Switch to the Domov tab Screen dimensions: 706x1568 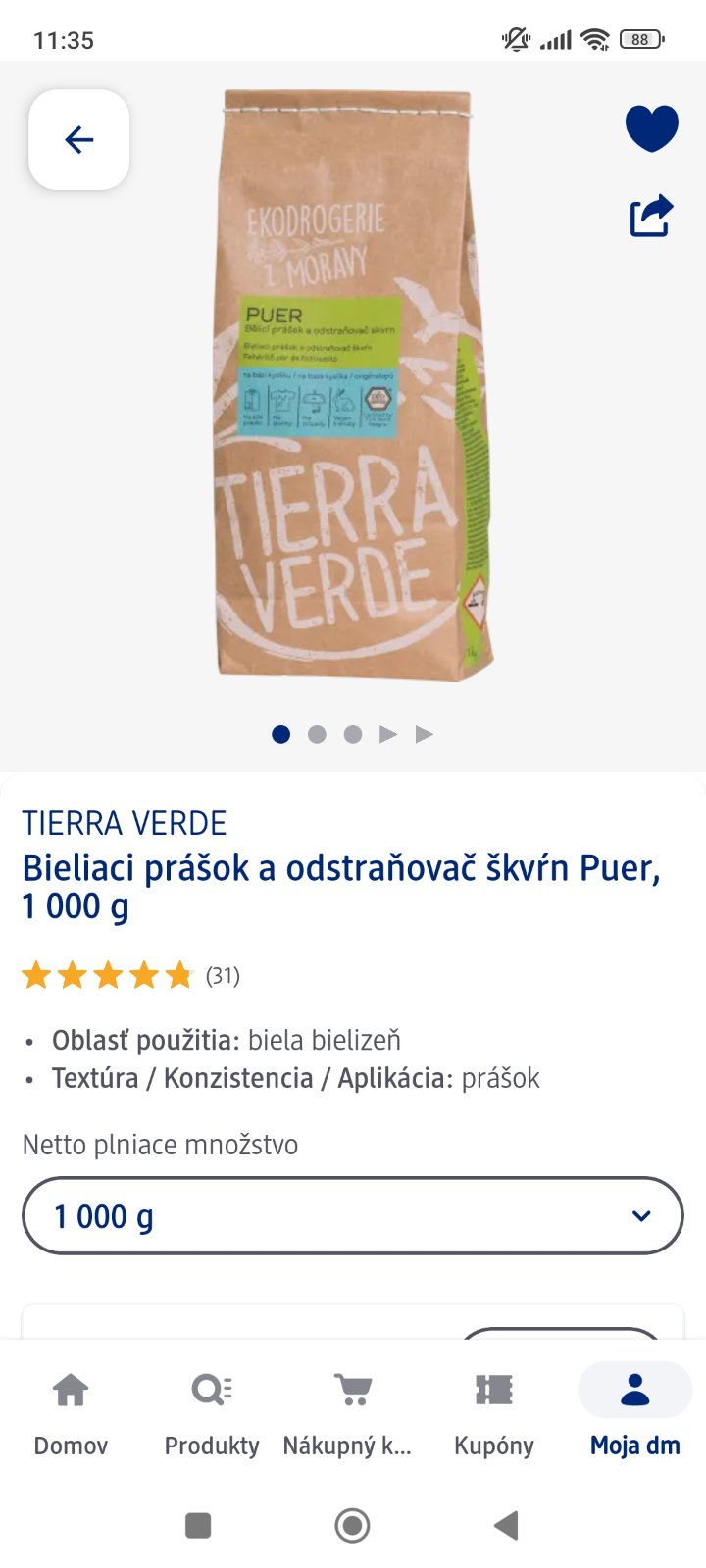coord(71,1411)
